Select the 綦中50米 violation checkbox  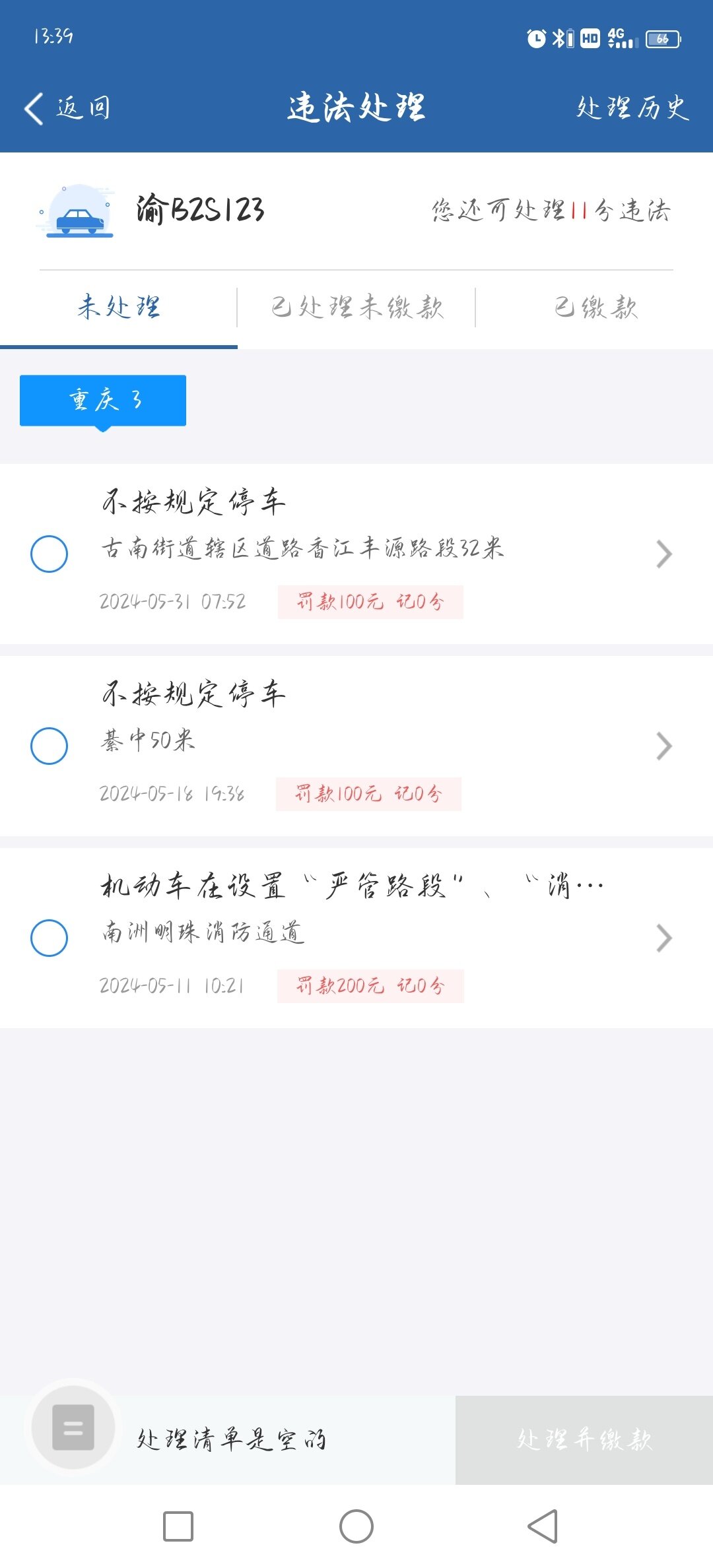pyautogui.click(x=50, y=746)
